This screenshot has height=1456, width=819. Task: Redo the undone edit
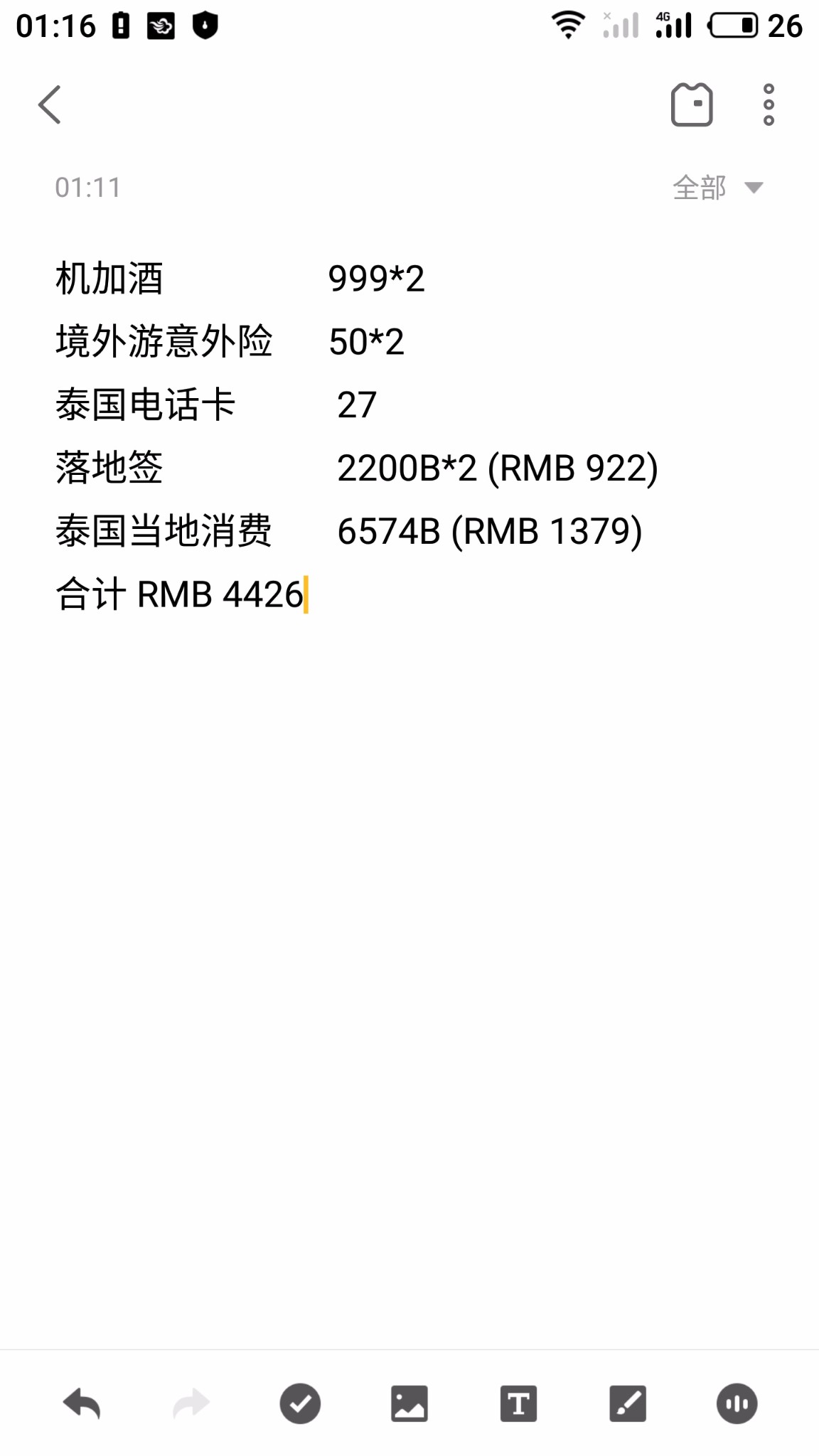point(191,1404)
